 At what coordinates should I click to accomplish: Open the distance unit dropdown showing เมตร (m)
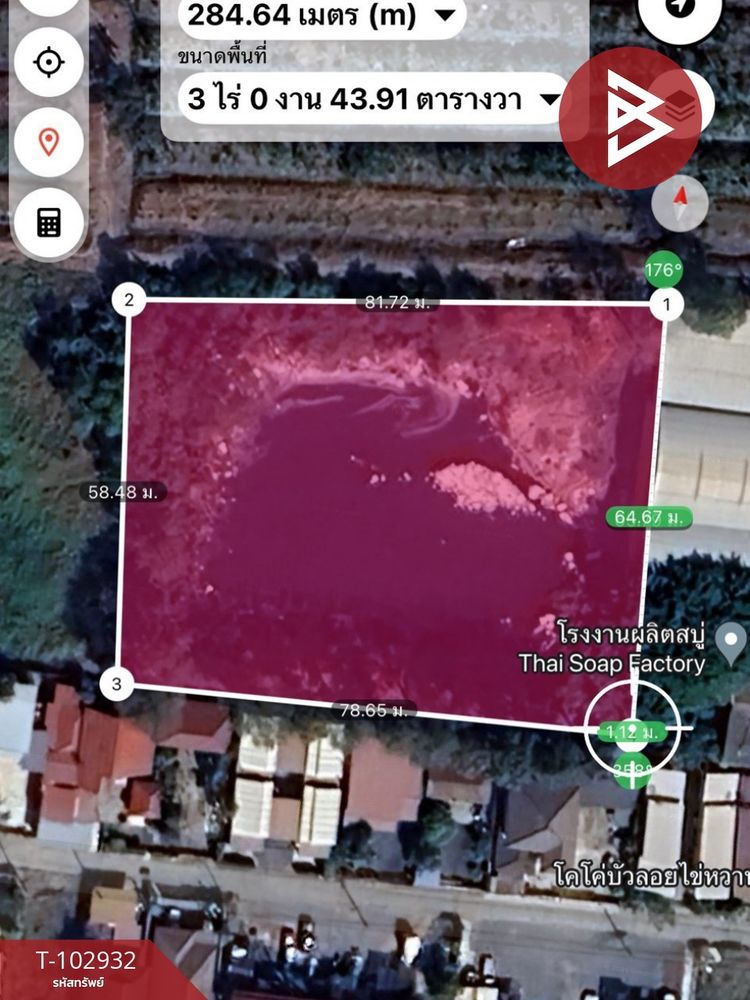(x=446, y=15)
